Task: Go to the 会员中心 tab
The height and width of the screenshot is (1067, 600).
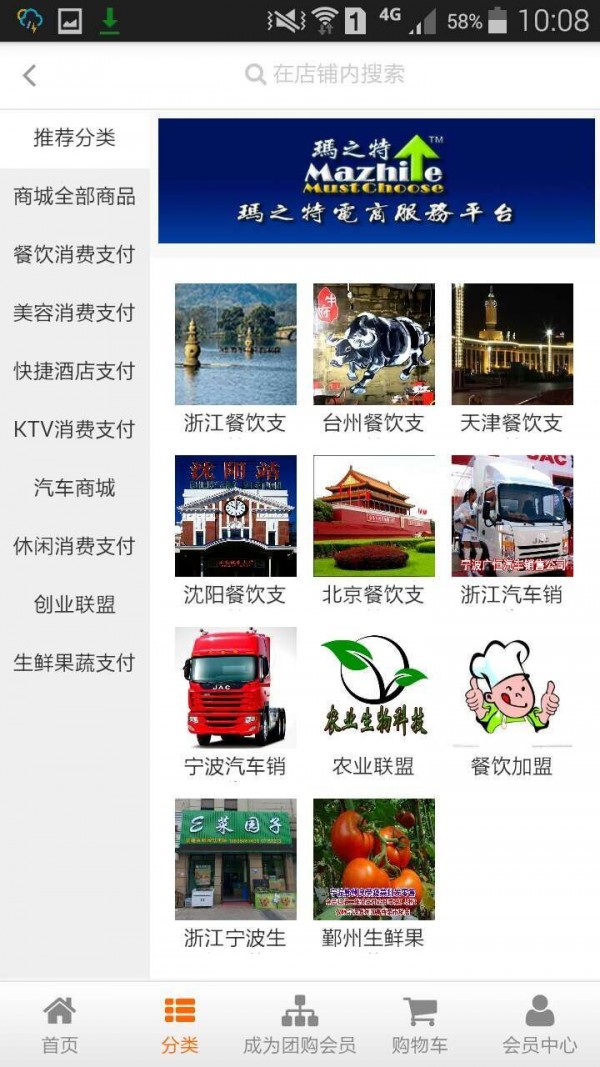Action: [x=540, y=1025]
